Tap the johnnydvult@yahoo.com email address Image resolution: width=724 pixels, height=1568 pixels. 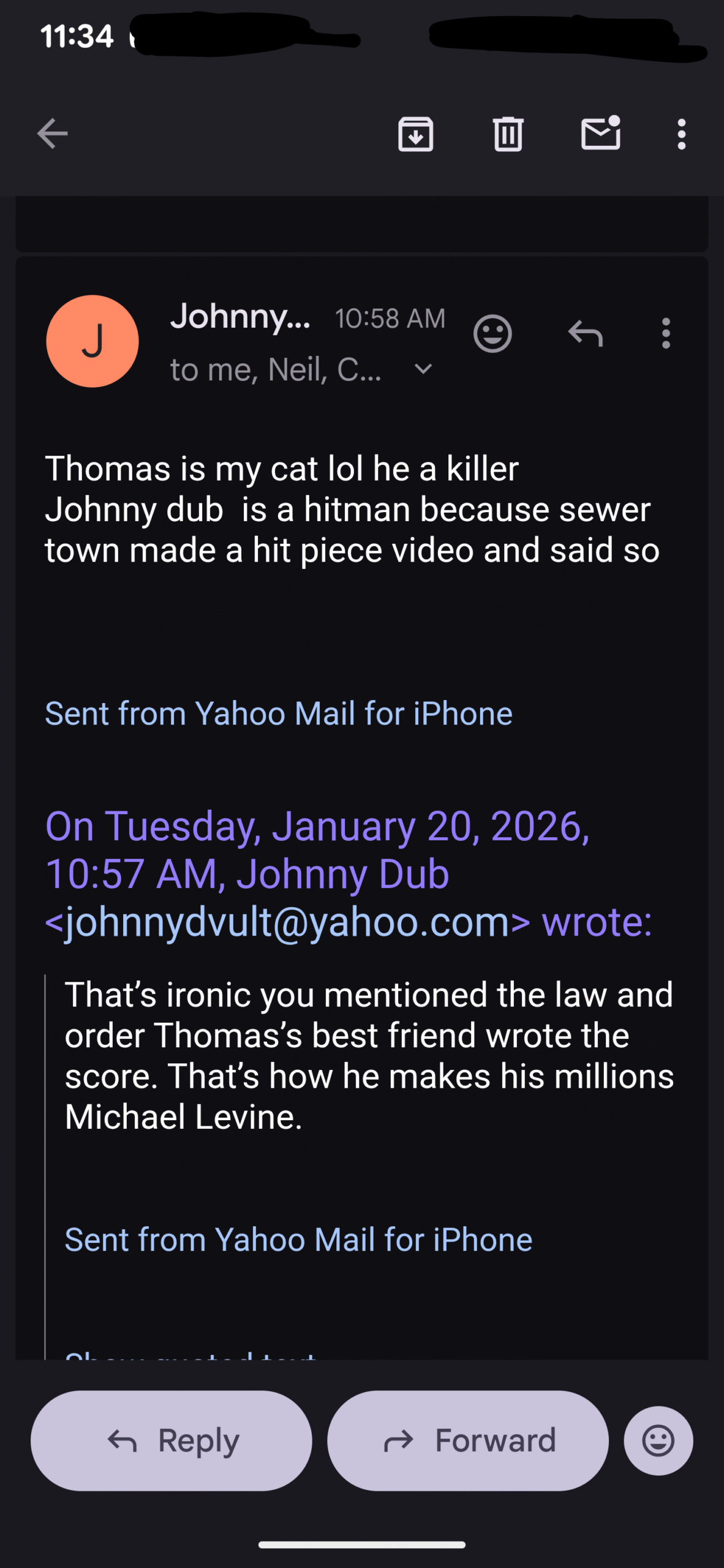pos(288,922)
